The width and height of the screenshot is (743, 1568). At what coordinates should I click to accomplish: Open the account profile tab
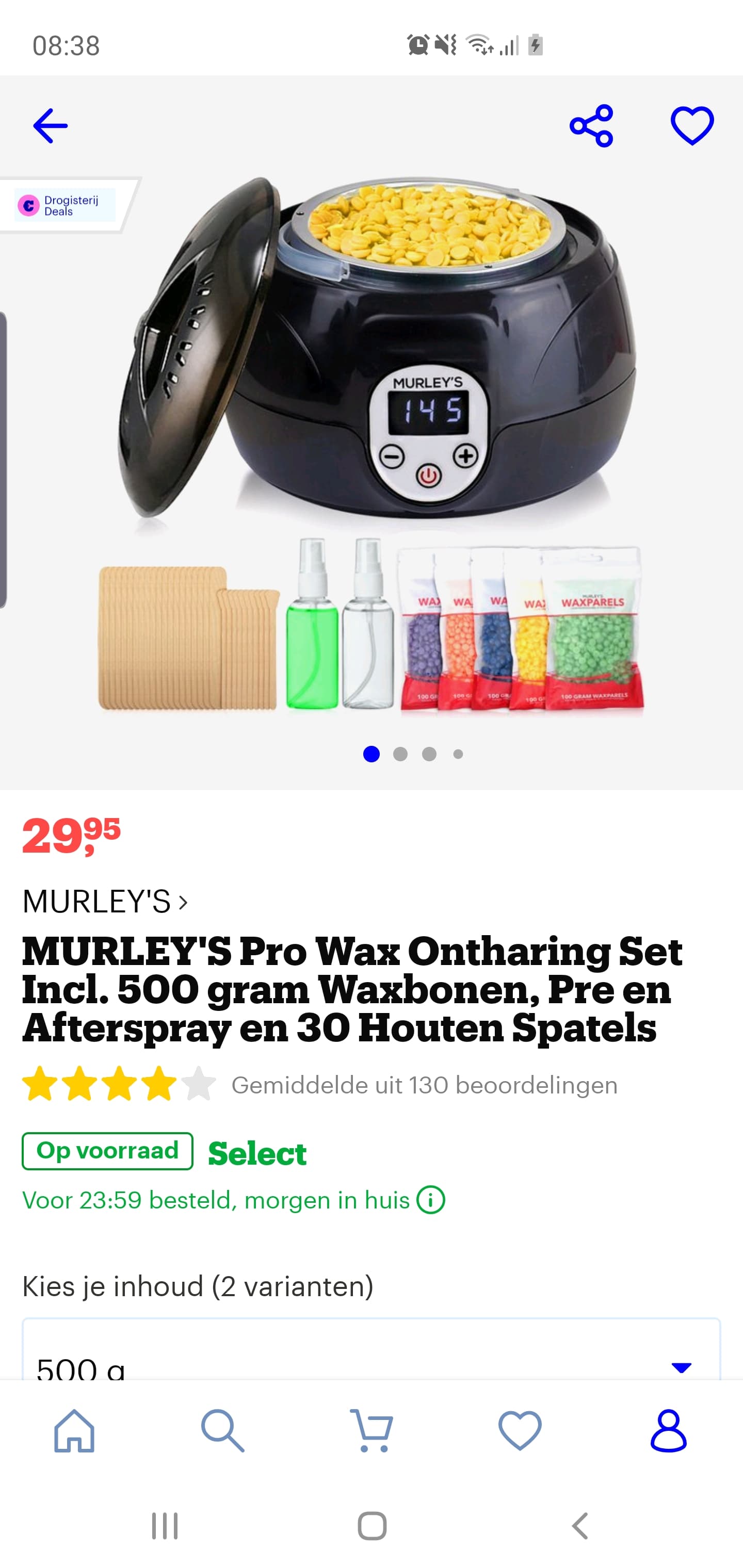(669, 1431)
